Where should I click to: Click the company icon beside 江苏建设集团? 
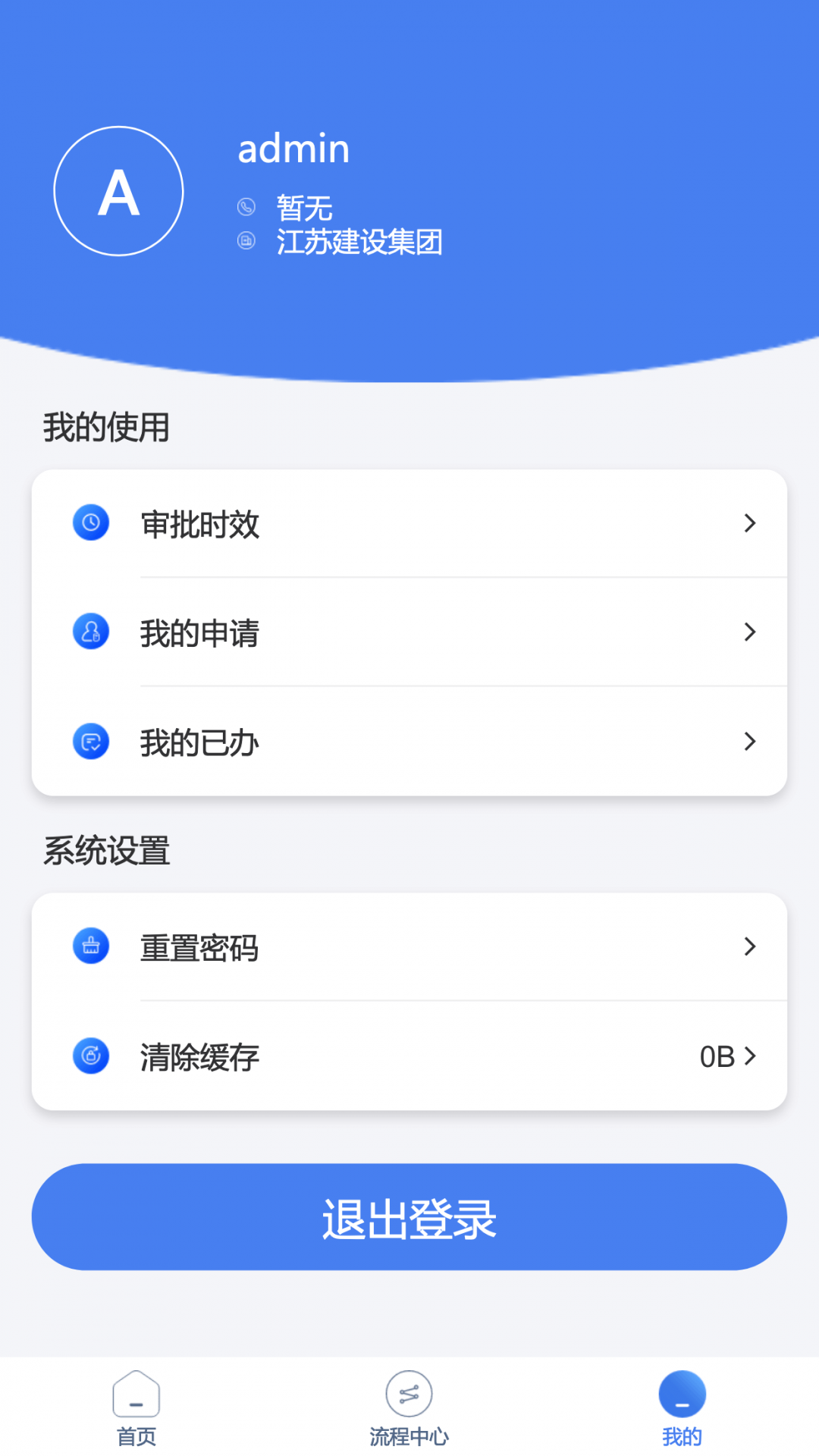tap(246, 241)
